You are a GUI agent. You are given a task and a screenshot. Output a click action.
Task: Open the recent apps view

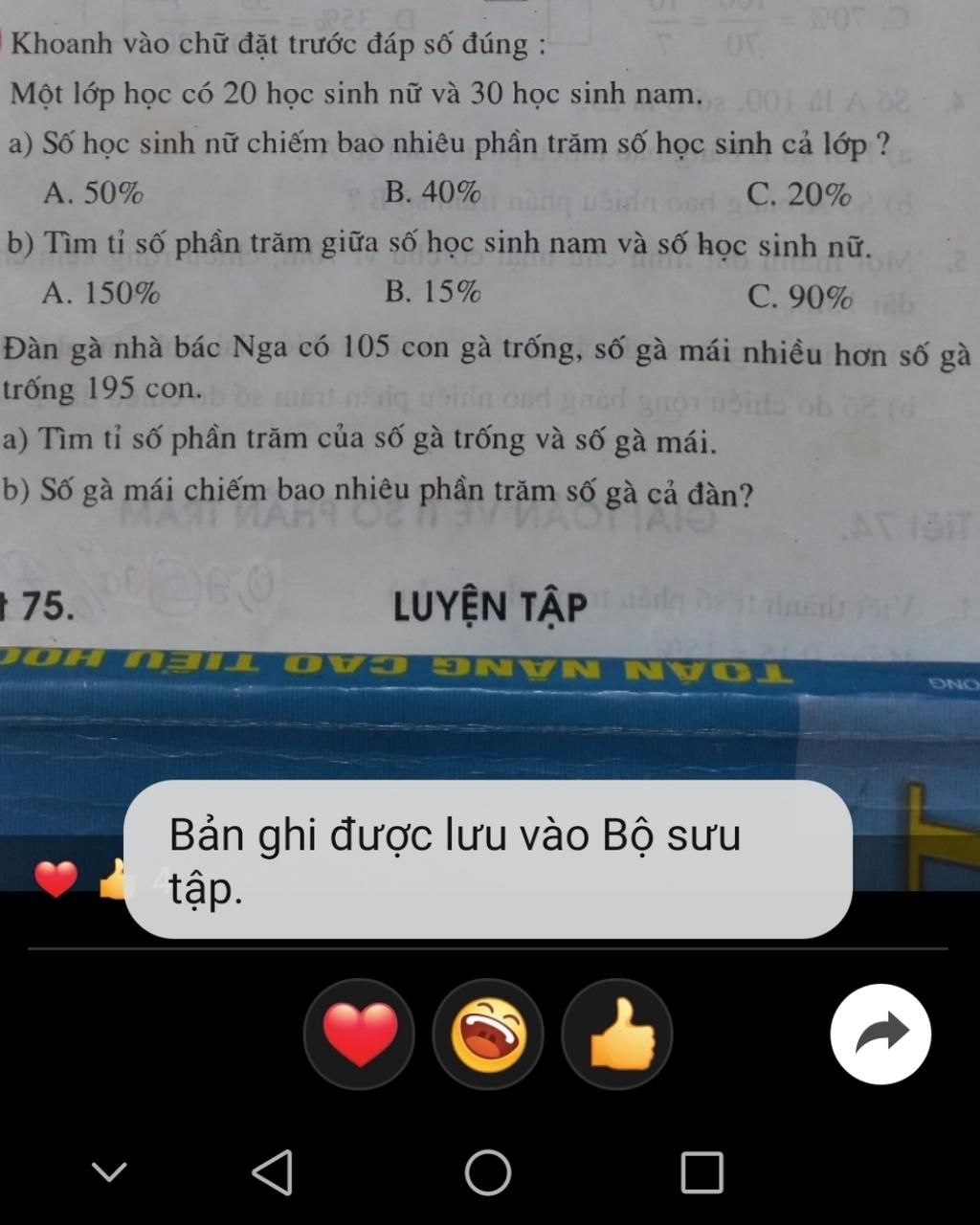(702, 1172)
